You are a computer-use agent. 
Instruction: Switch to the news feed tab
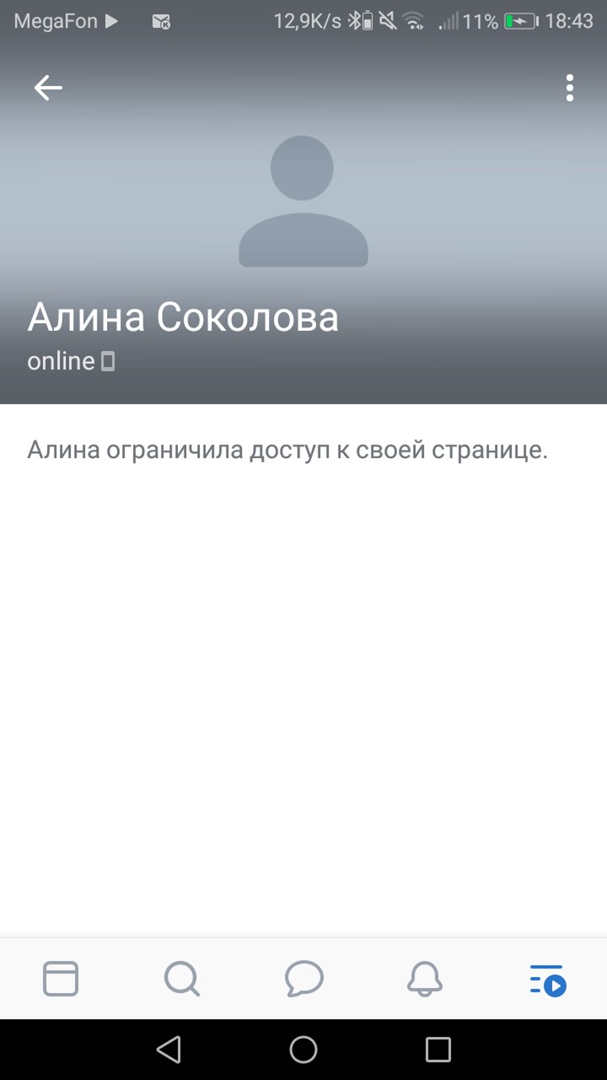[61, 978]
